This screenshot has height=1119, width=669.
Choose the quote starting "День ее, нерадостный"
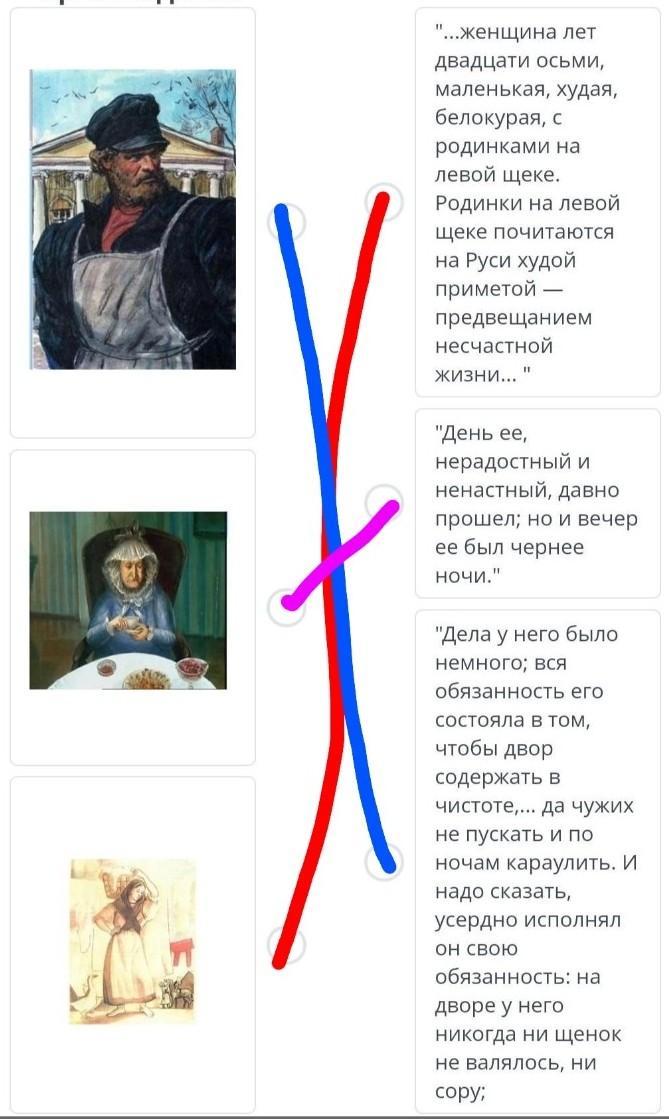click(x=538, y=503)
